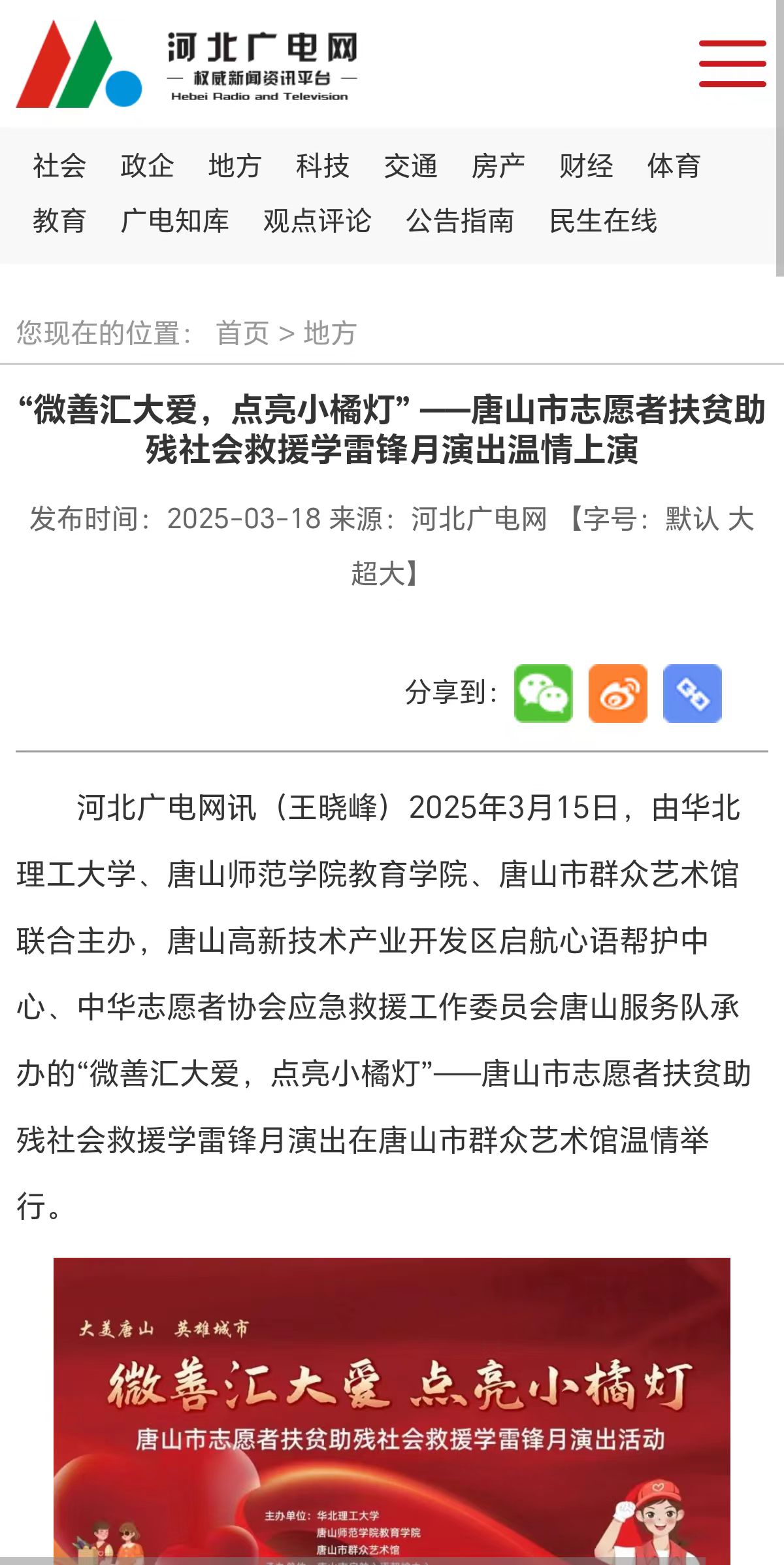The height and width of the screenshot is (1565, 784).
Task: Tap the 地方 breadcrumb link
Action: [330, 333]
